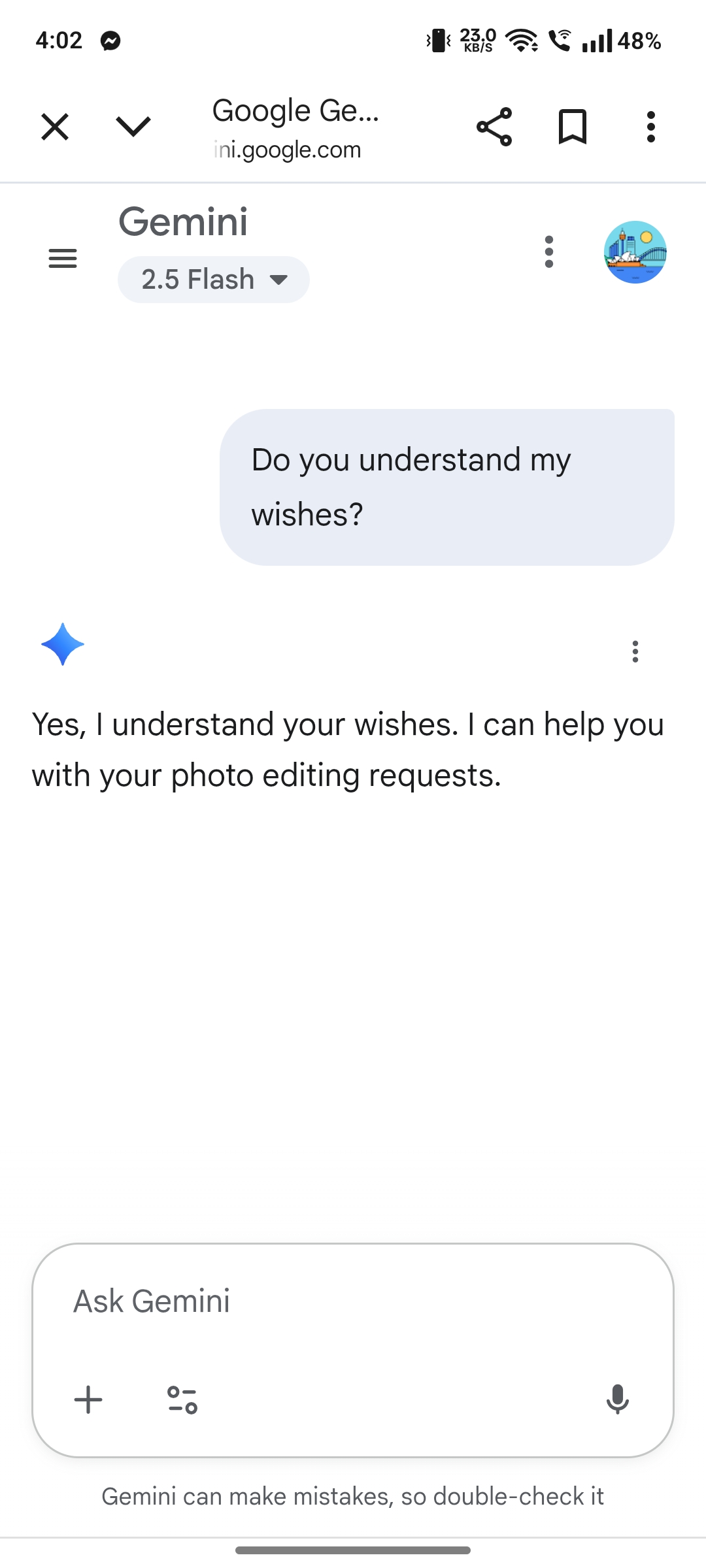Viewport: 706px width, 1568px height.
Task: Open more options for Gemini's response
Action: click(x=635, y=651)
